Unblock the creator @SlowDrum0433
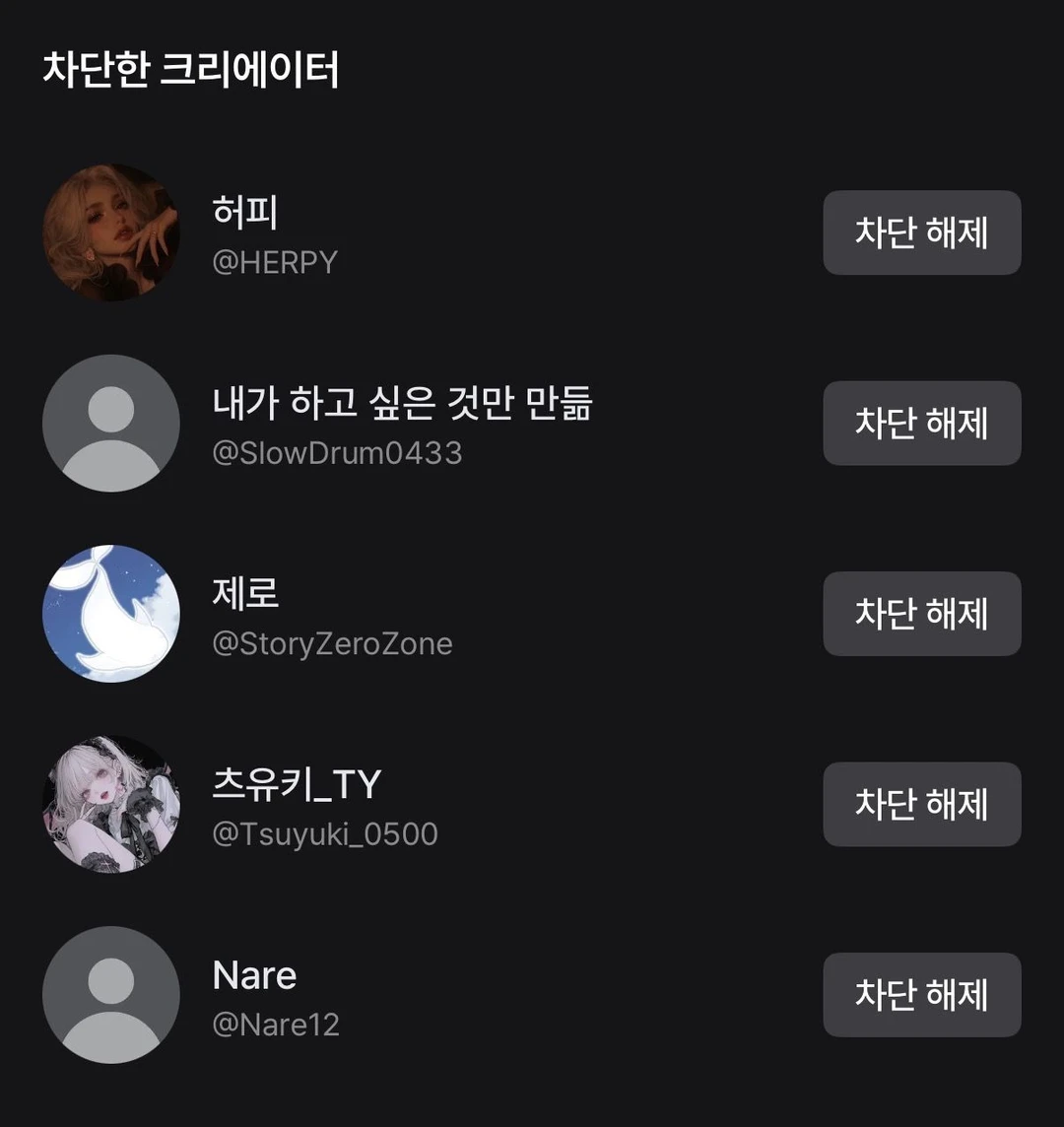The width and height of the screenshot is (1064, 1127). 921,424
